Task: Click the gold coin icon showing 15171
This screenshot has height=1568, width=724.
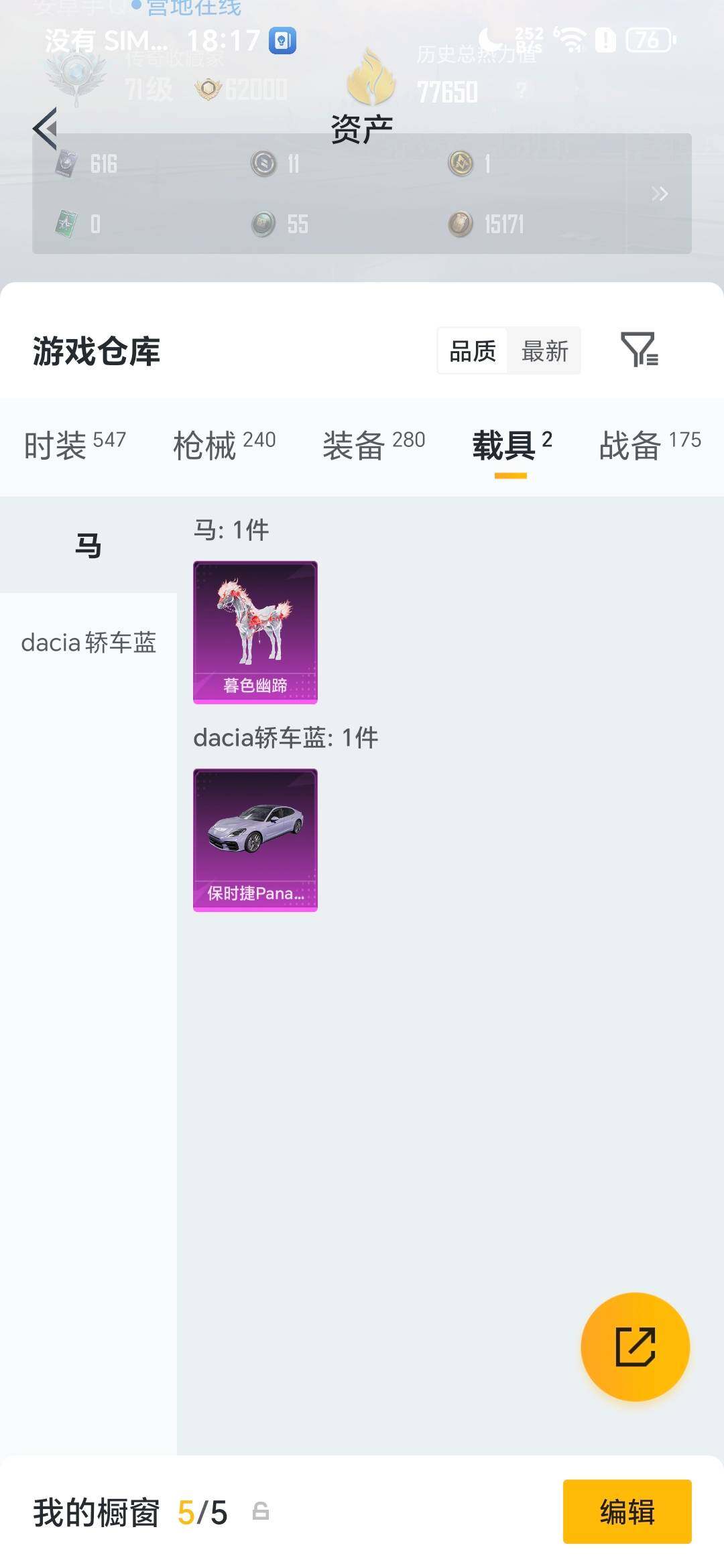Action: pyautogui.click(x=461, y=221)
